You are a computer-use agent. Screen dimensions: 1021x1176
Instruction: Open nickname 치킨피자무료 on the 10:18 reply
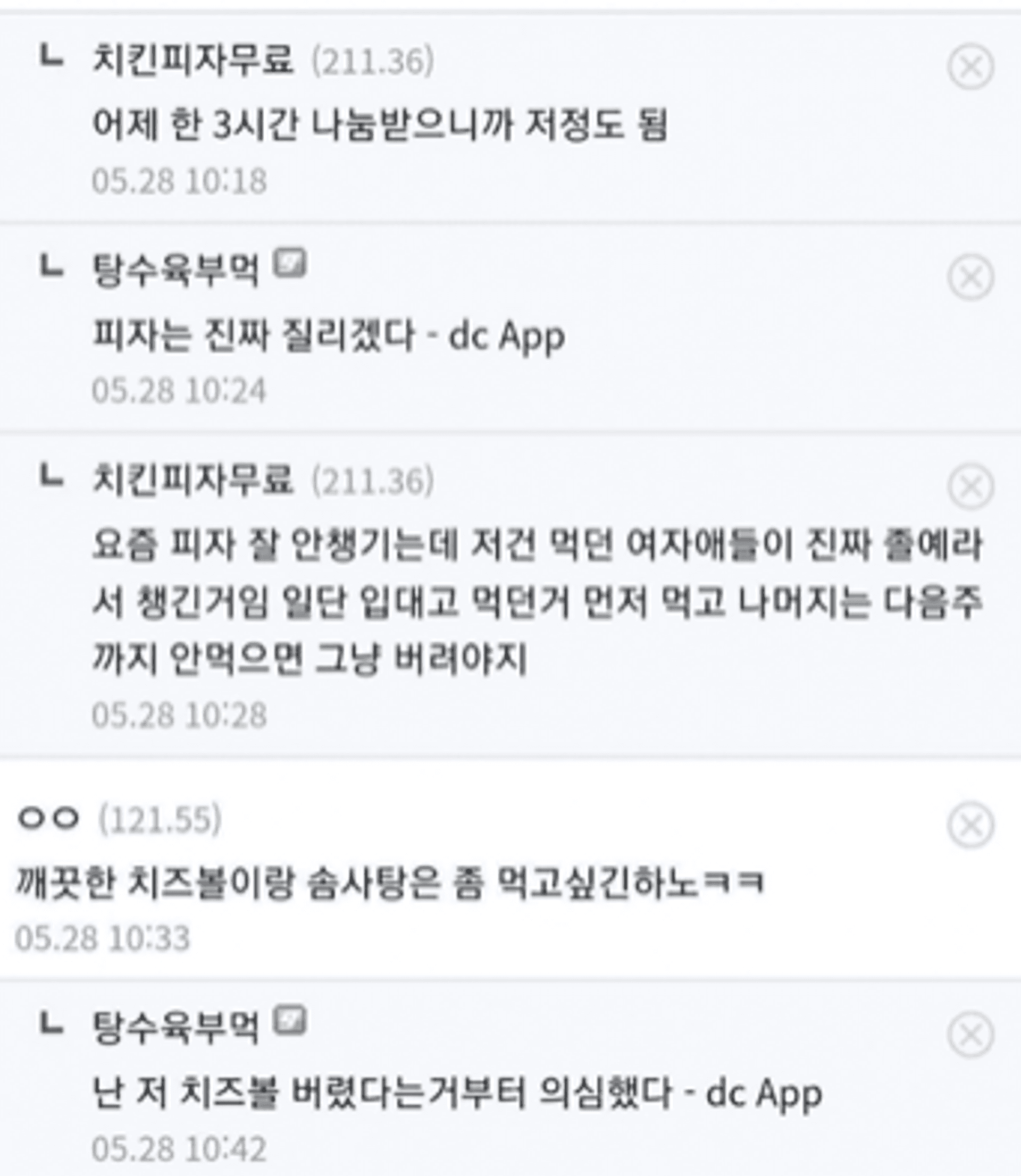tap(193, 60)
